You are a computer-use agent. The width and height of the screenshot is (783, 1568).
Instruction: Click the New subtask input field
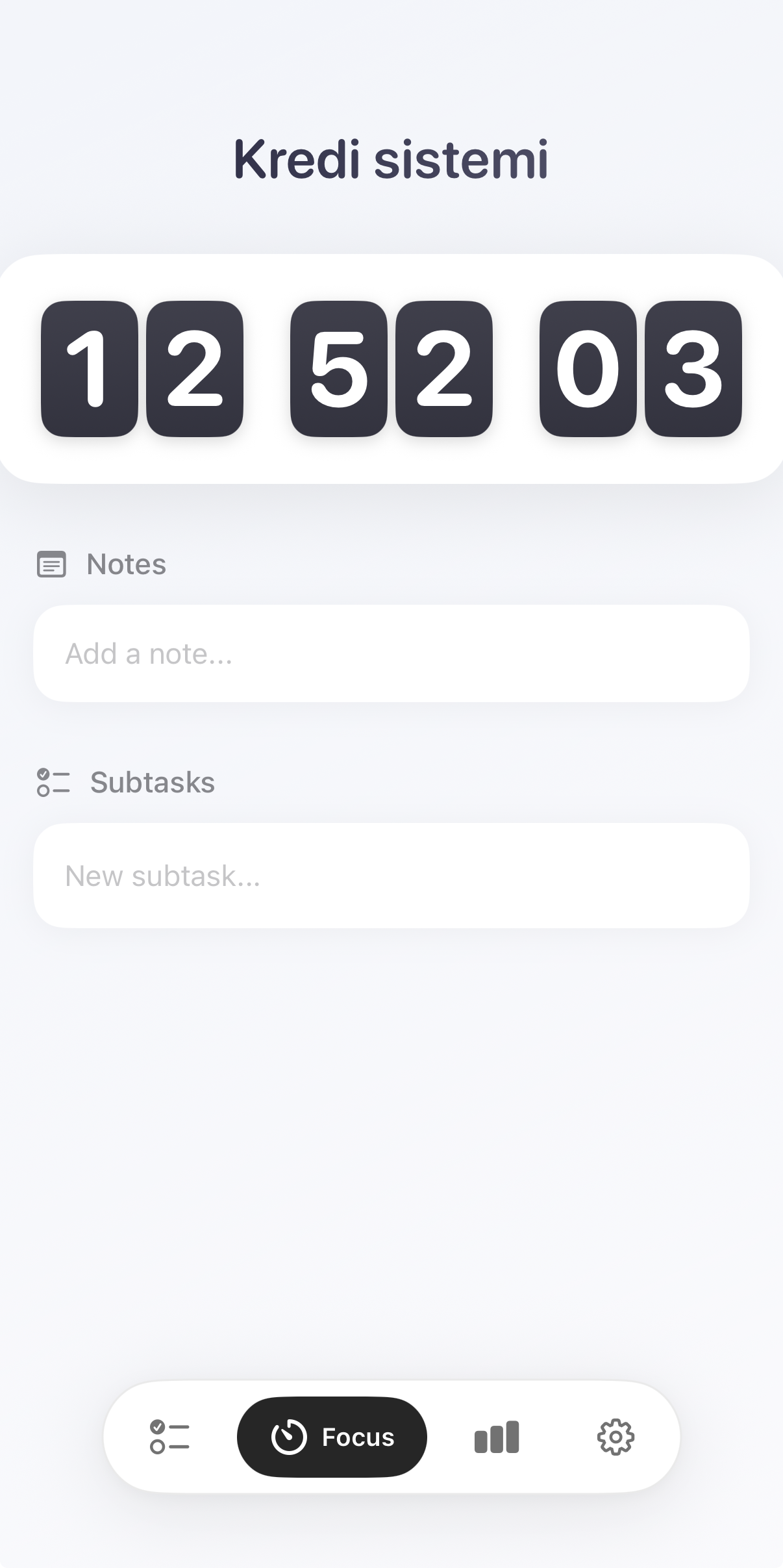tap(391, 876)
